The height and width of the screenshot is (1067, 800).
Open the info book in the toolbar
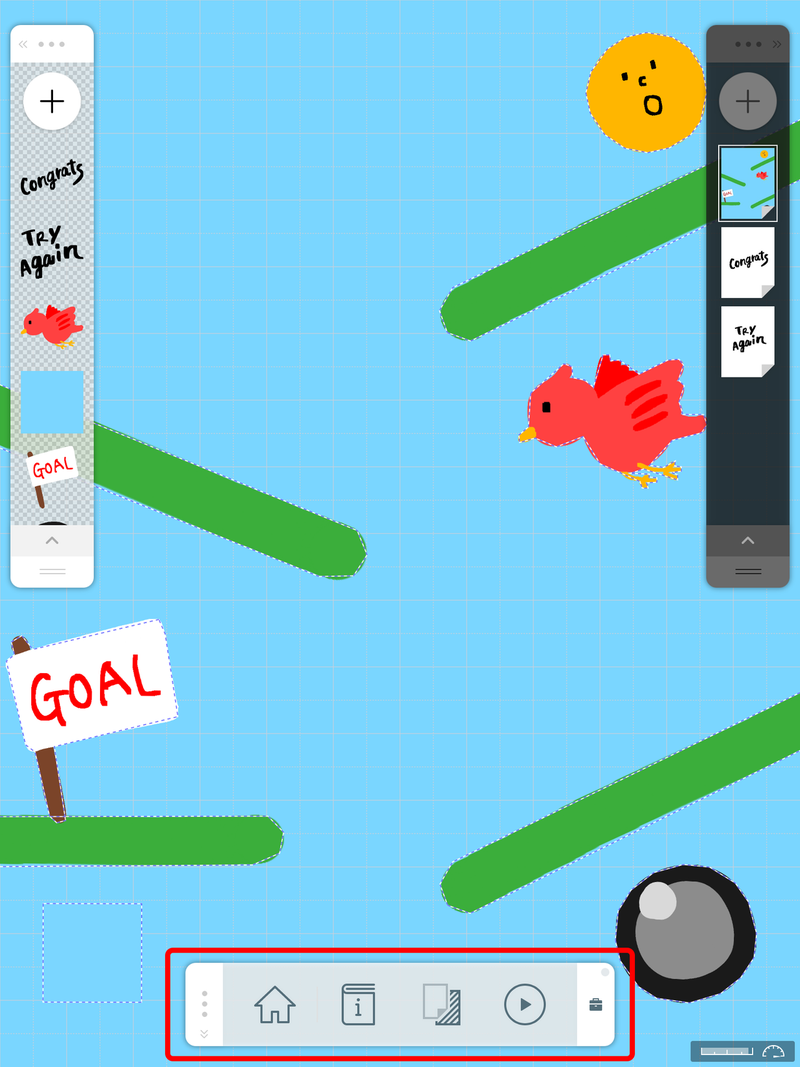pyautogui.click(x=358, y=1004)
